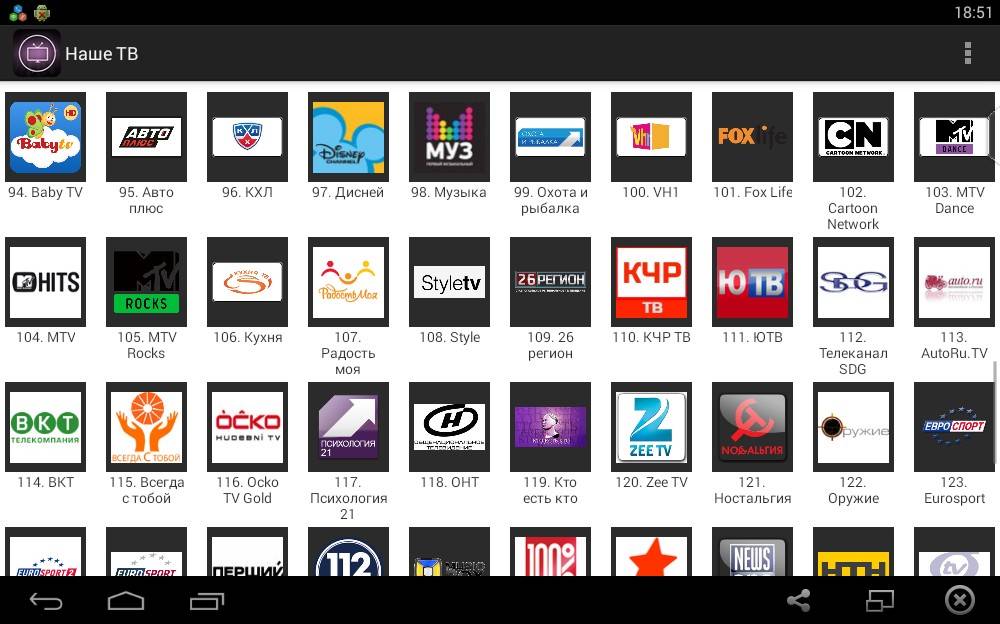
Task: Open the MTV Rocks channel
Action: [146, 282]
